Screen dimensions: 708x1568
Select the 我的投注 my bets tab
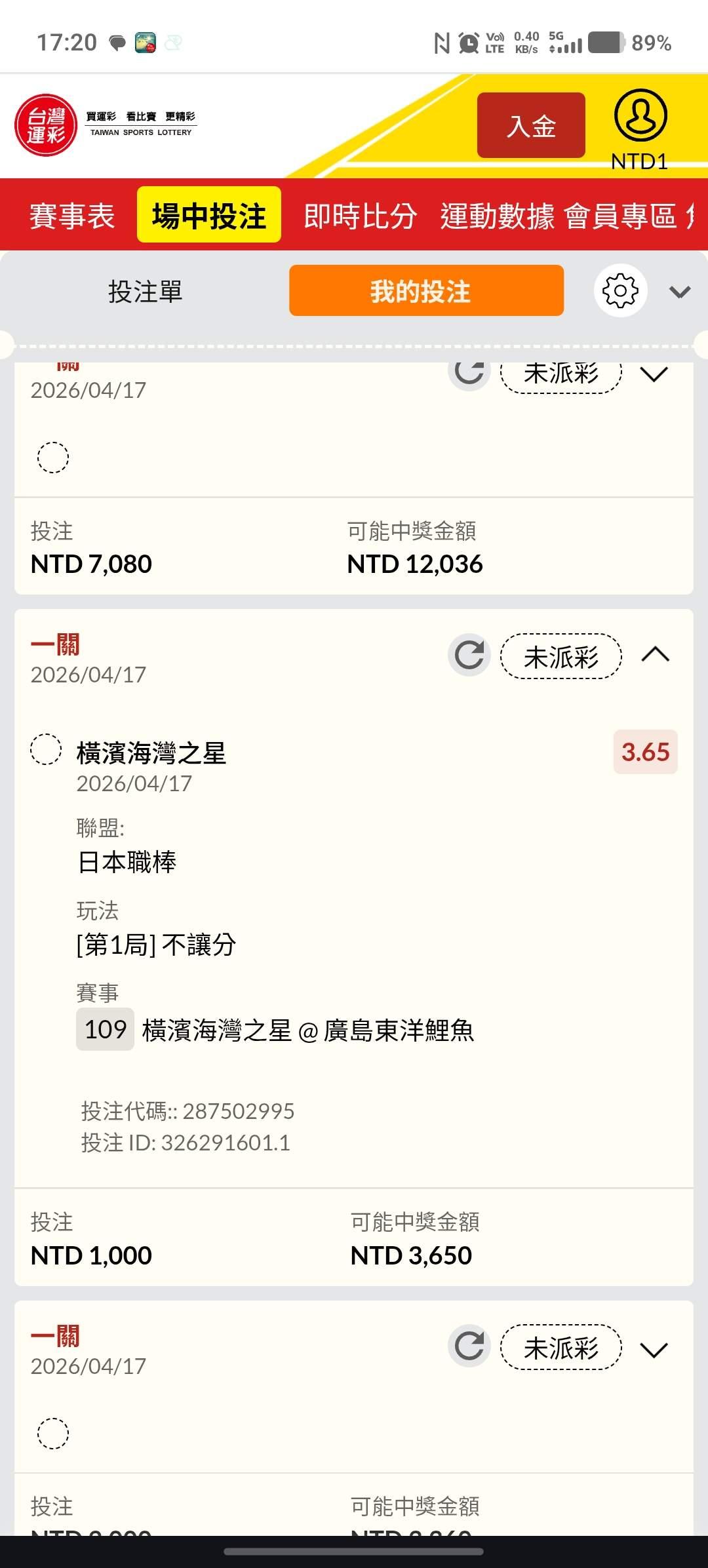[426, 291]
